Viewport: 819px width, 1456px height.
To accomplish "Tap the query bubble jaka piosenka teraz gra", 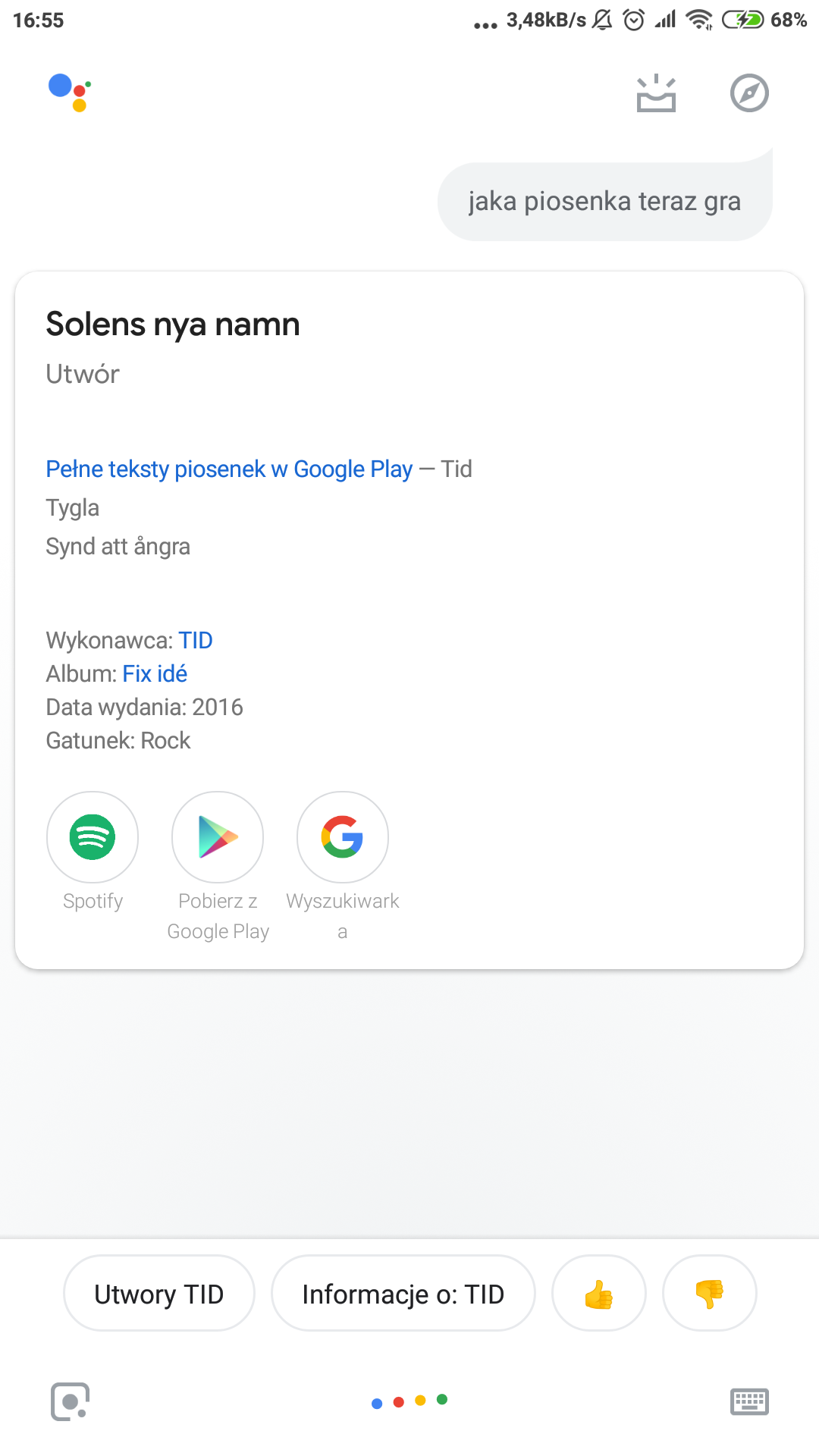I will (604, 202).
